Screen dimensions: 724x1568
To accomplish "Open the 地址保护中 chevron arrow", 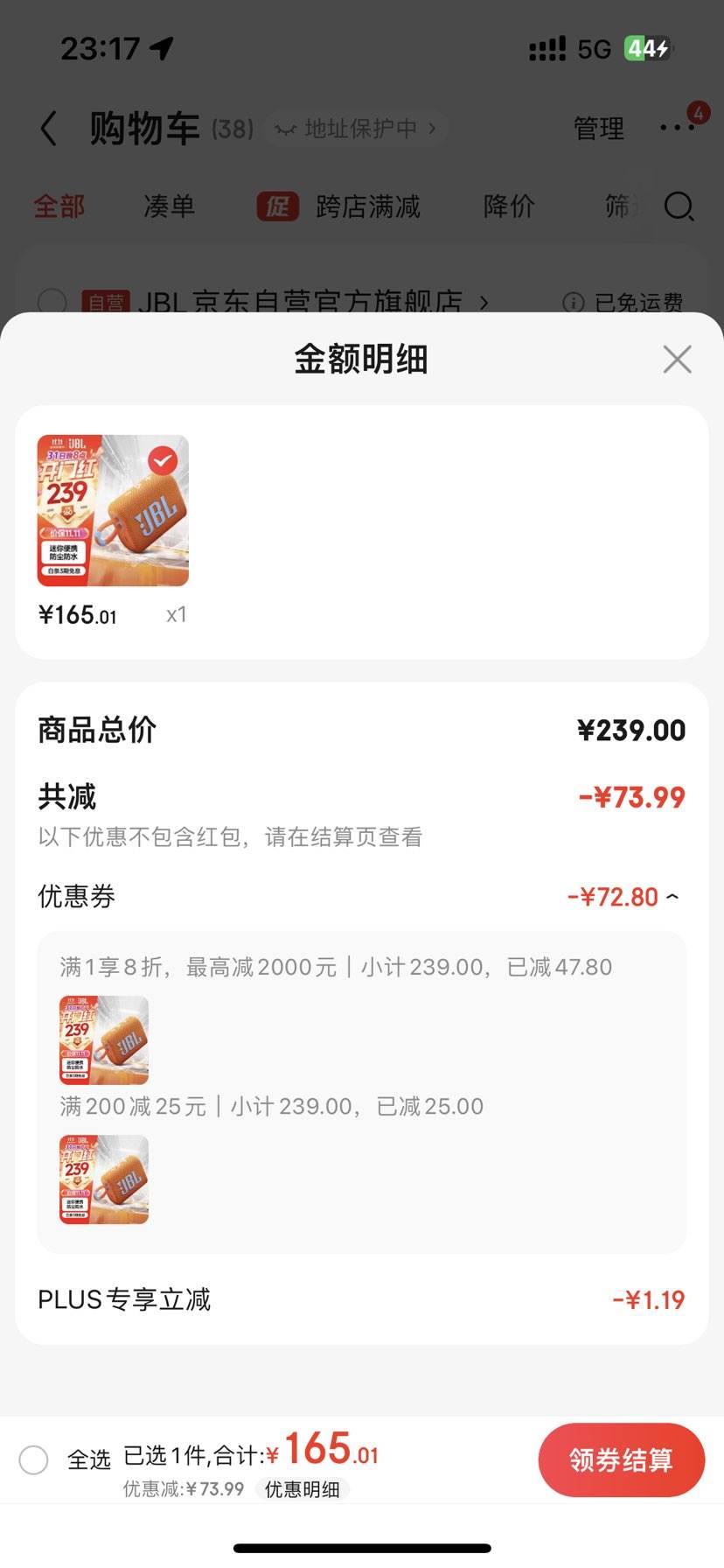I will (431, 128).
